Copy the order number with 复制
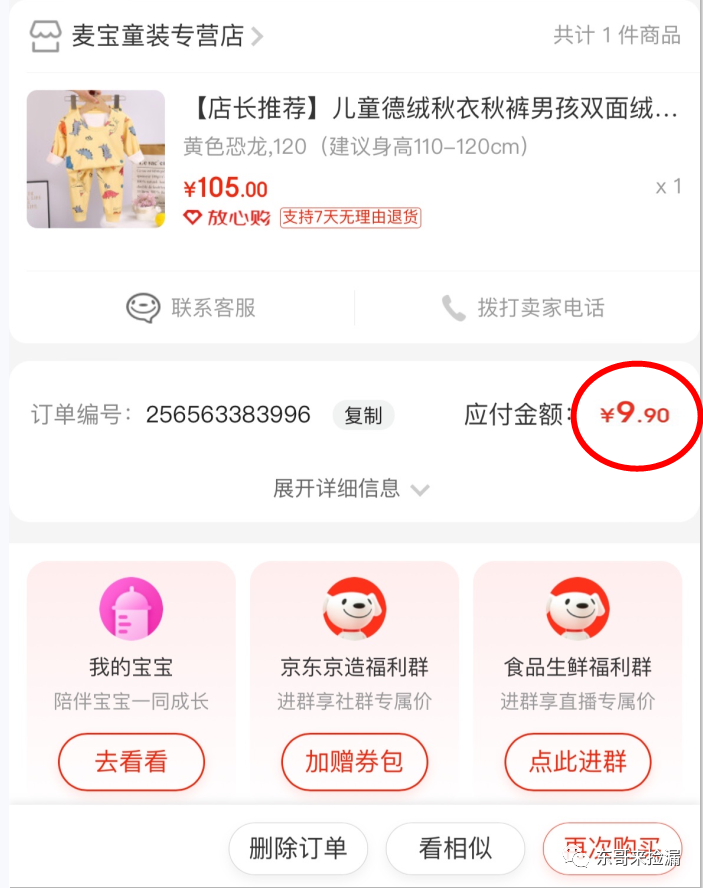The width and height of the screenshot is (703, 888). point(363,416)
